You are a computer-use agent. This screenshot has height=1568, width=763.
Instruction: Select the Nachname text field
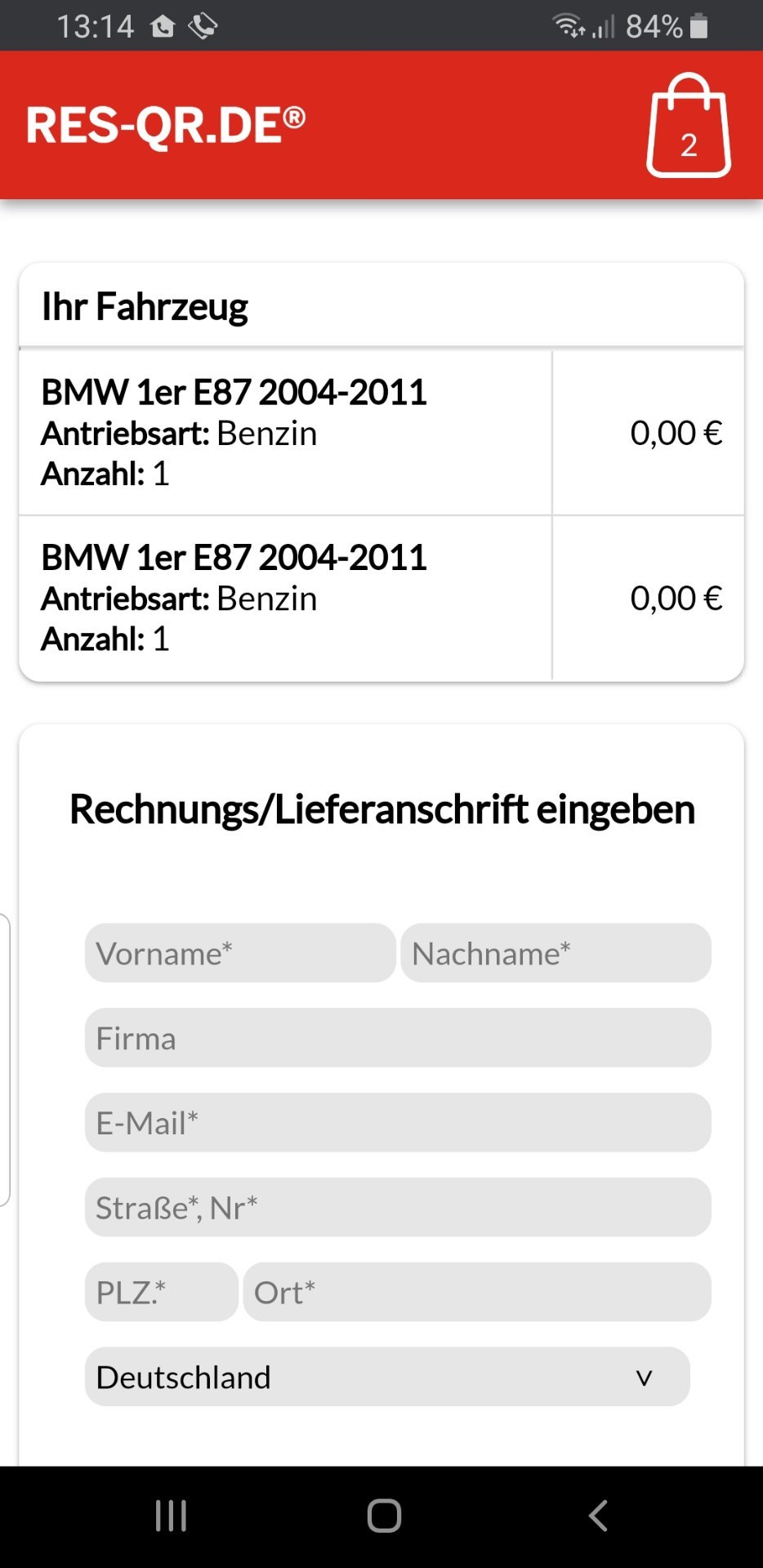pos(556,953)
